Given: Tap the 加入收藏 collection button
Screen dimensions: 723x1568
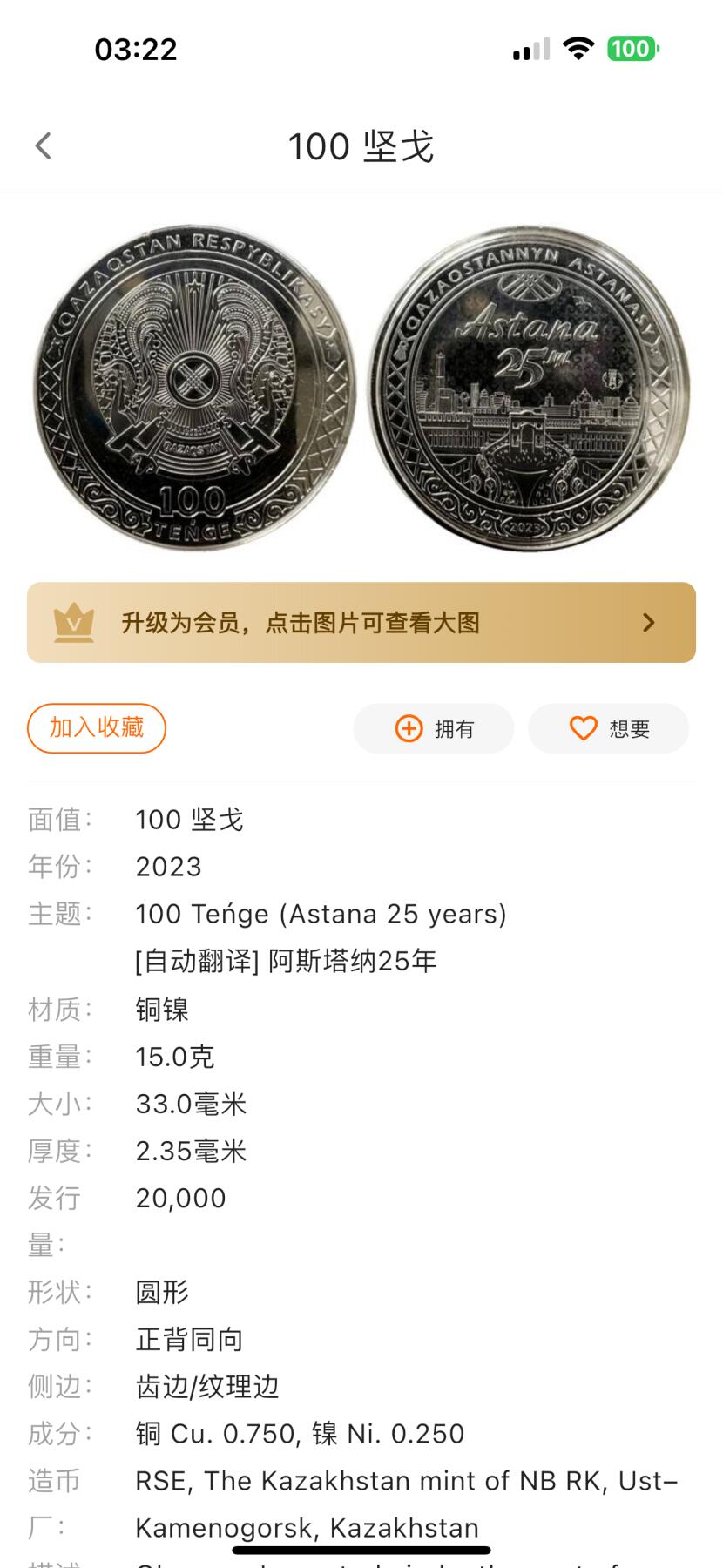Looking at the screenshot, I should click(x=97, y=728).
